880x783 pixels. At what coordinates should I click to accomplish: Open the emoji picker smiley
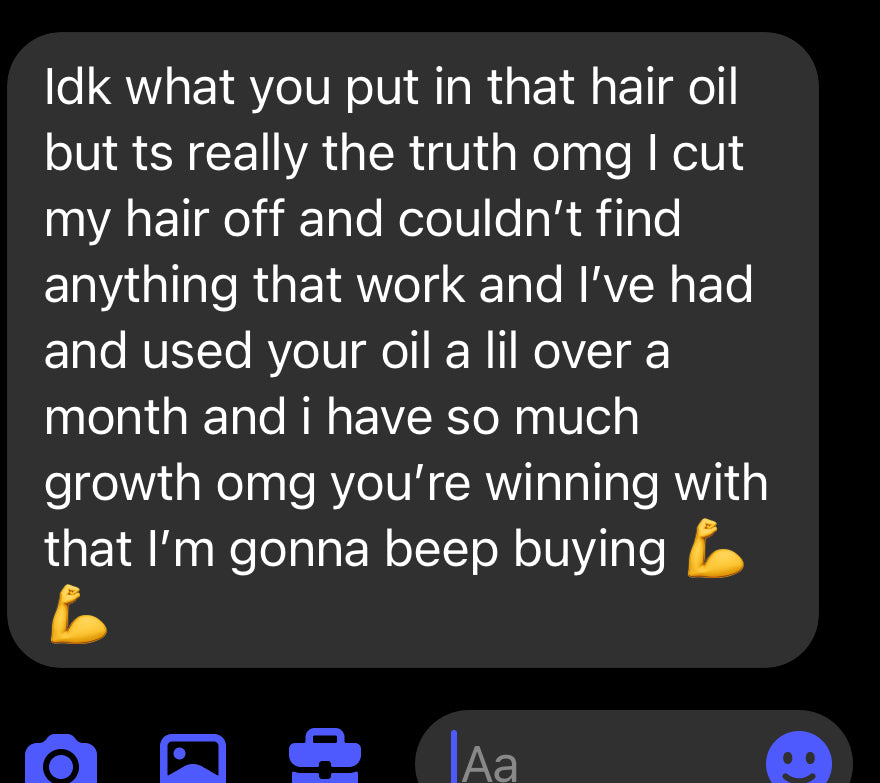click(x=798, y=760)
